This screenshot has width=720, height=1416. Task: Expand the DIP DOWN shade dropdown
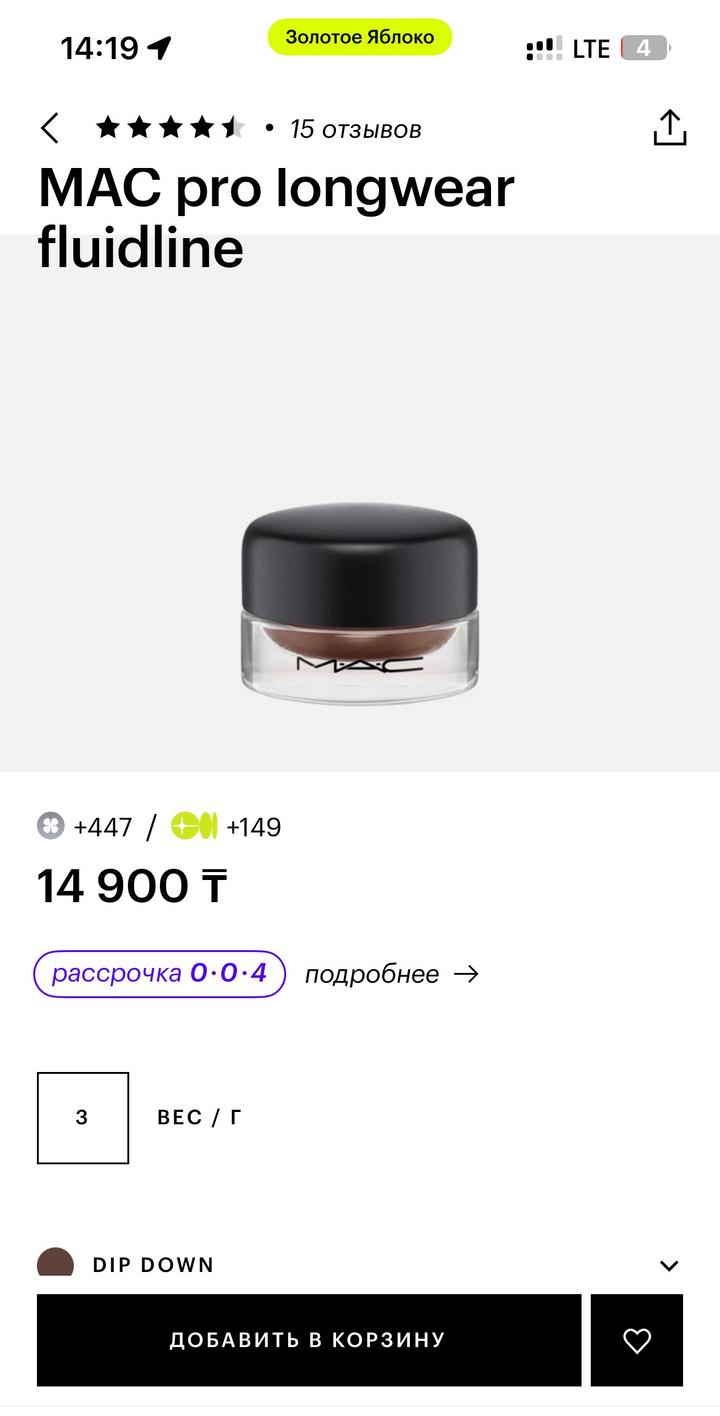[669, 1265]
